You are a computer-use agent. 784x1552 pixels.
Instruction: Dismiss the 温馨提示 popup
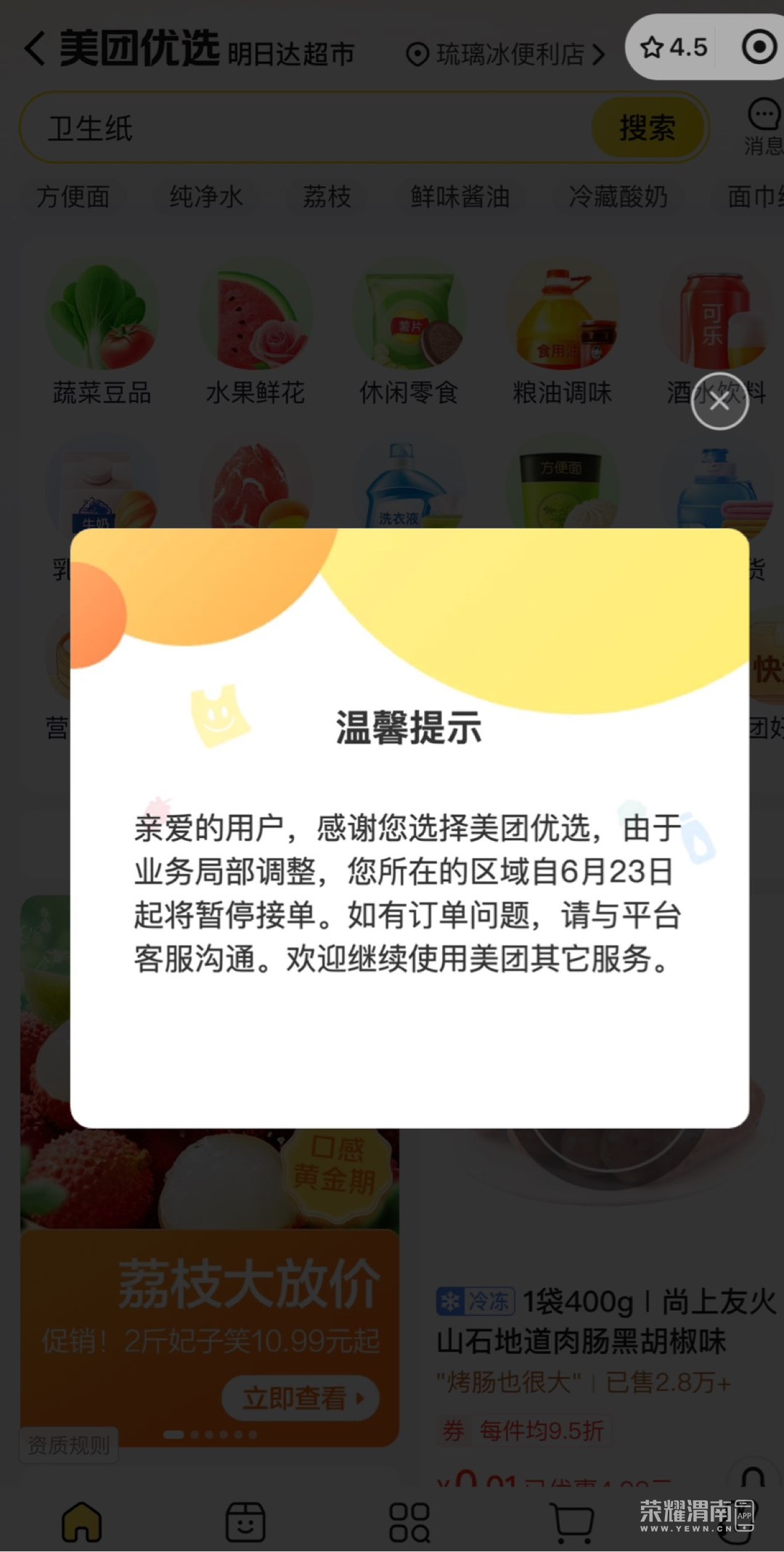[719, 401]
